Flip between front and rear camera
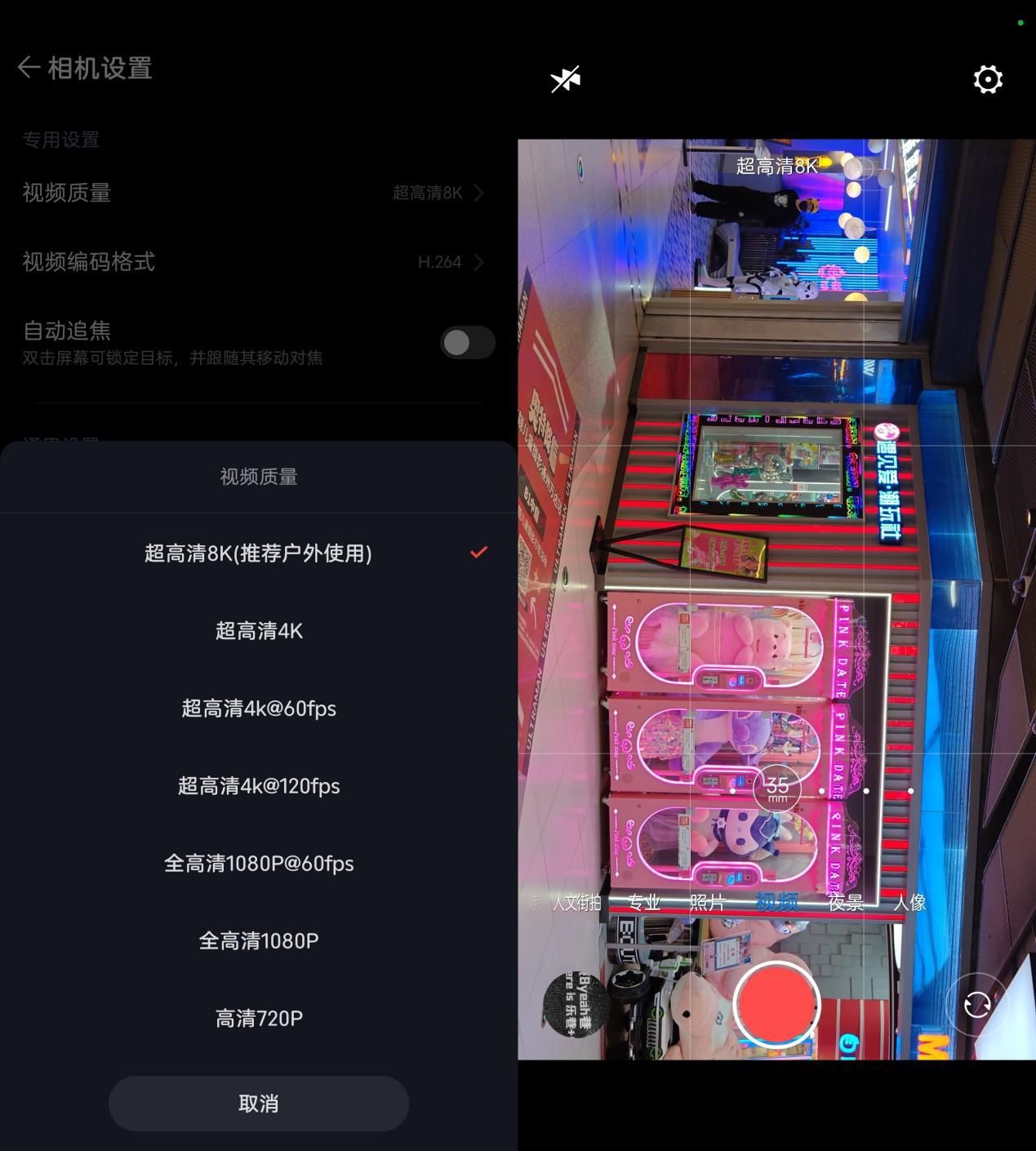Viewport: 1036px width, 1151px height. point(976,1005)
